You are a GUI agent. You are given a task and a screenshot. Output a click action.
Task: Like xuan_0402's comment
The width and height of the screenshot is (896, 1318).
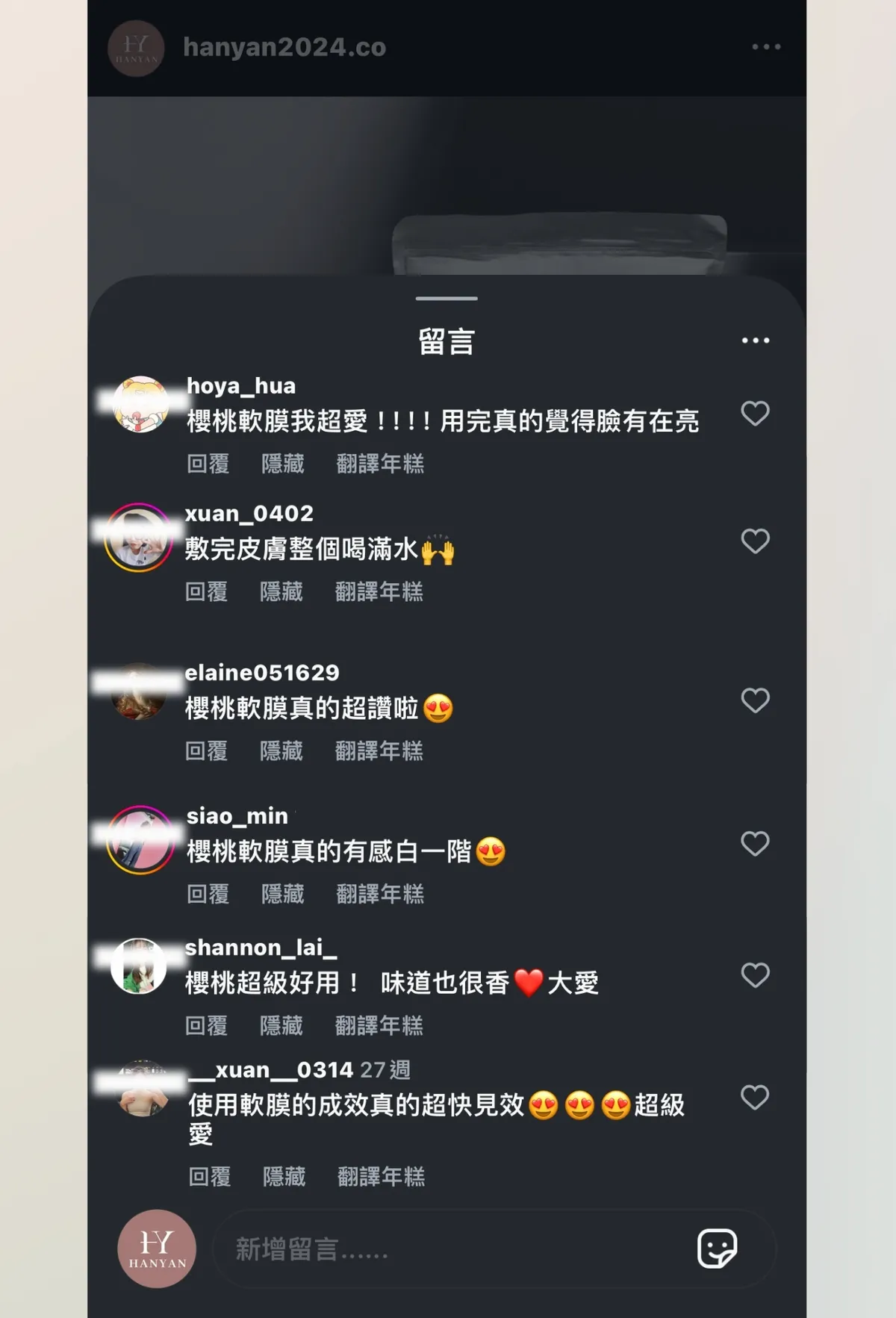click(x=755, y=541)
